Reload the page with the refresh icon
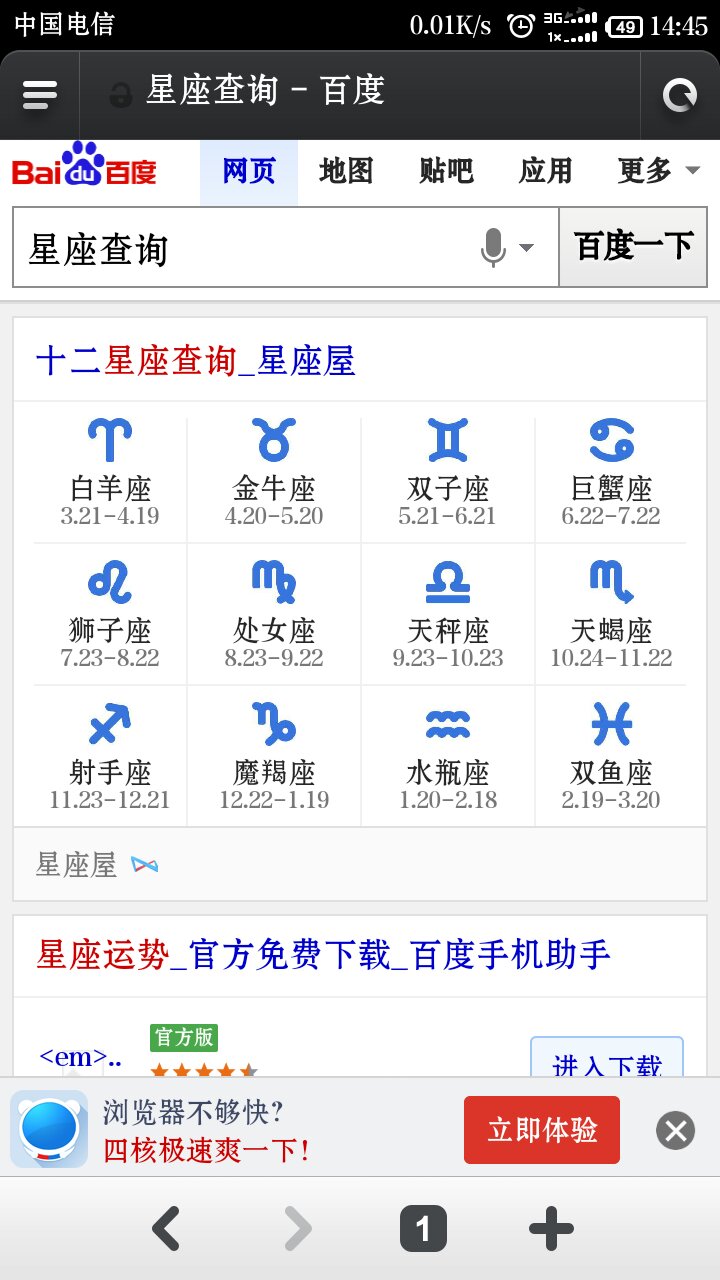The width and height of the screenshot is (720, 1280). [x=680, y=95]
